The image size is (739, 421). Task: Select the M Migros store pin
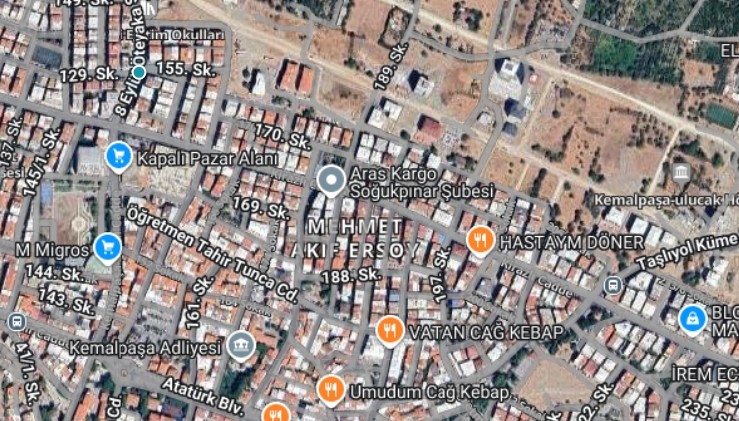click(x=106, y=246)
